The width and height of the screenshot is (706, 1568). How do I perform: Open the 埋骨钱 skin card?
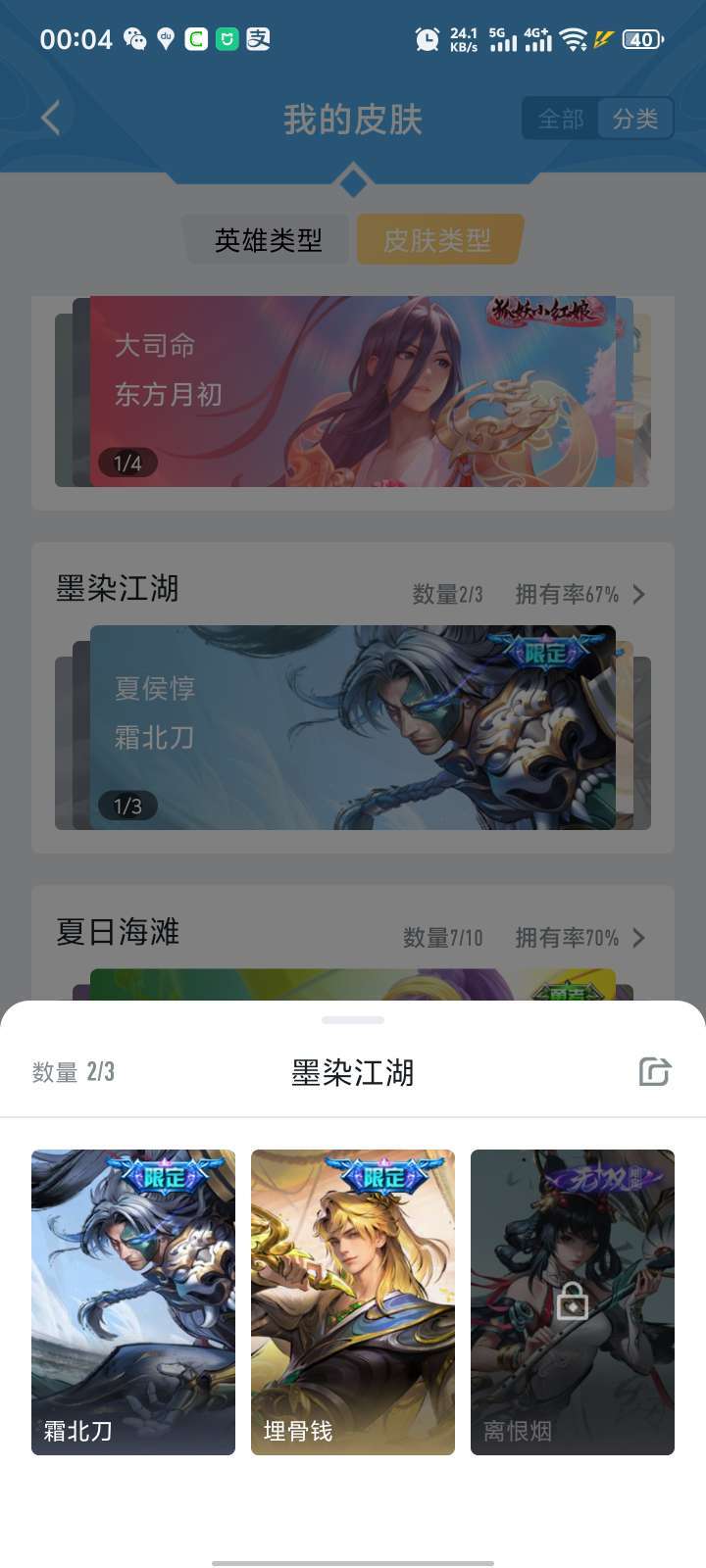click(x=353, y=1302)
